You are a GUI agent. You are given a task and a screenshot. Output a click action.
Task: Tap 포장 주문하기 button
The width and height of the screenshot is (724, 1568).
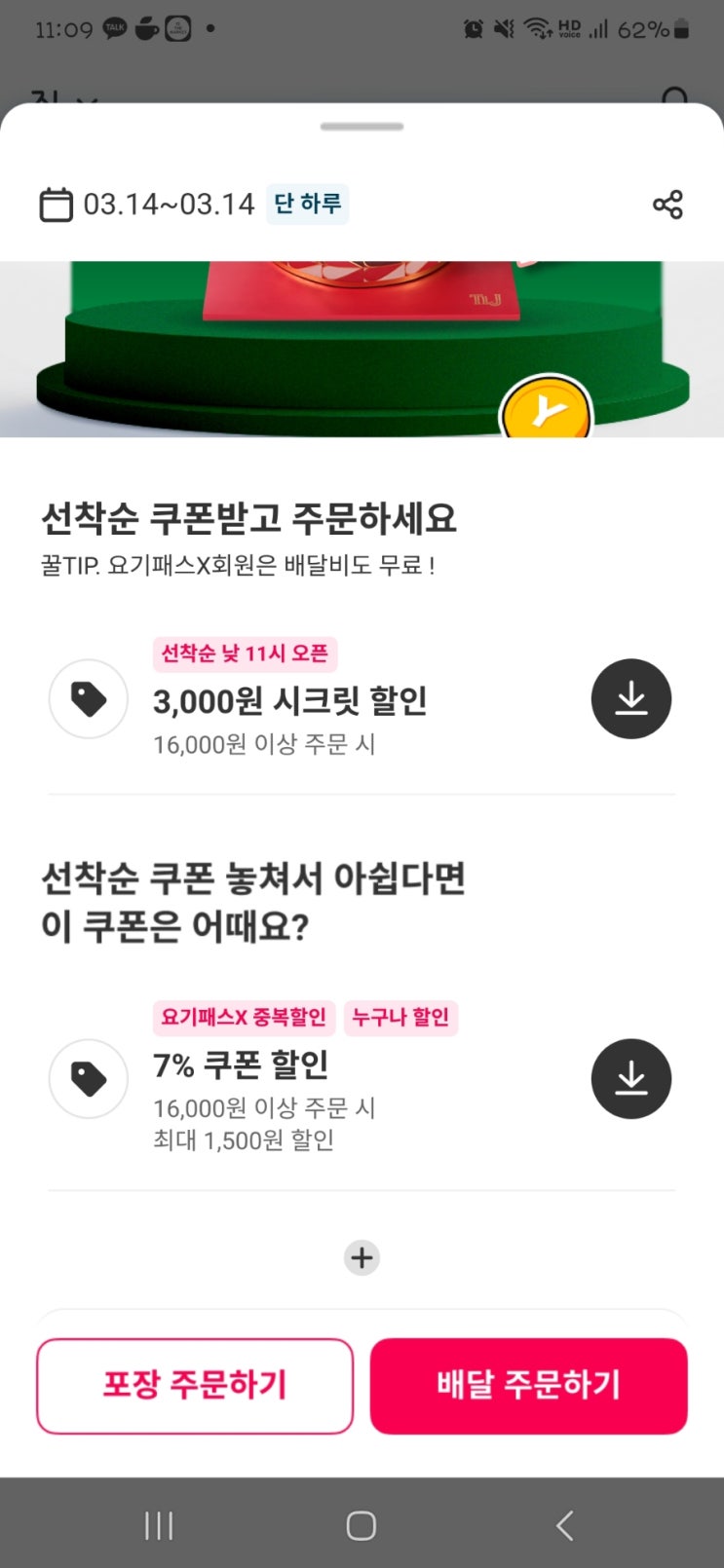pos(195,1385)
